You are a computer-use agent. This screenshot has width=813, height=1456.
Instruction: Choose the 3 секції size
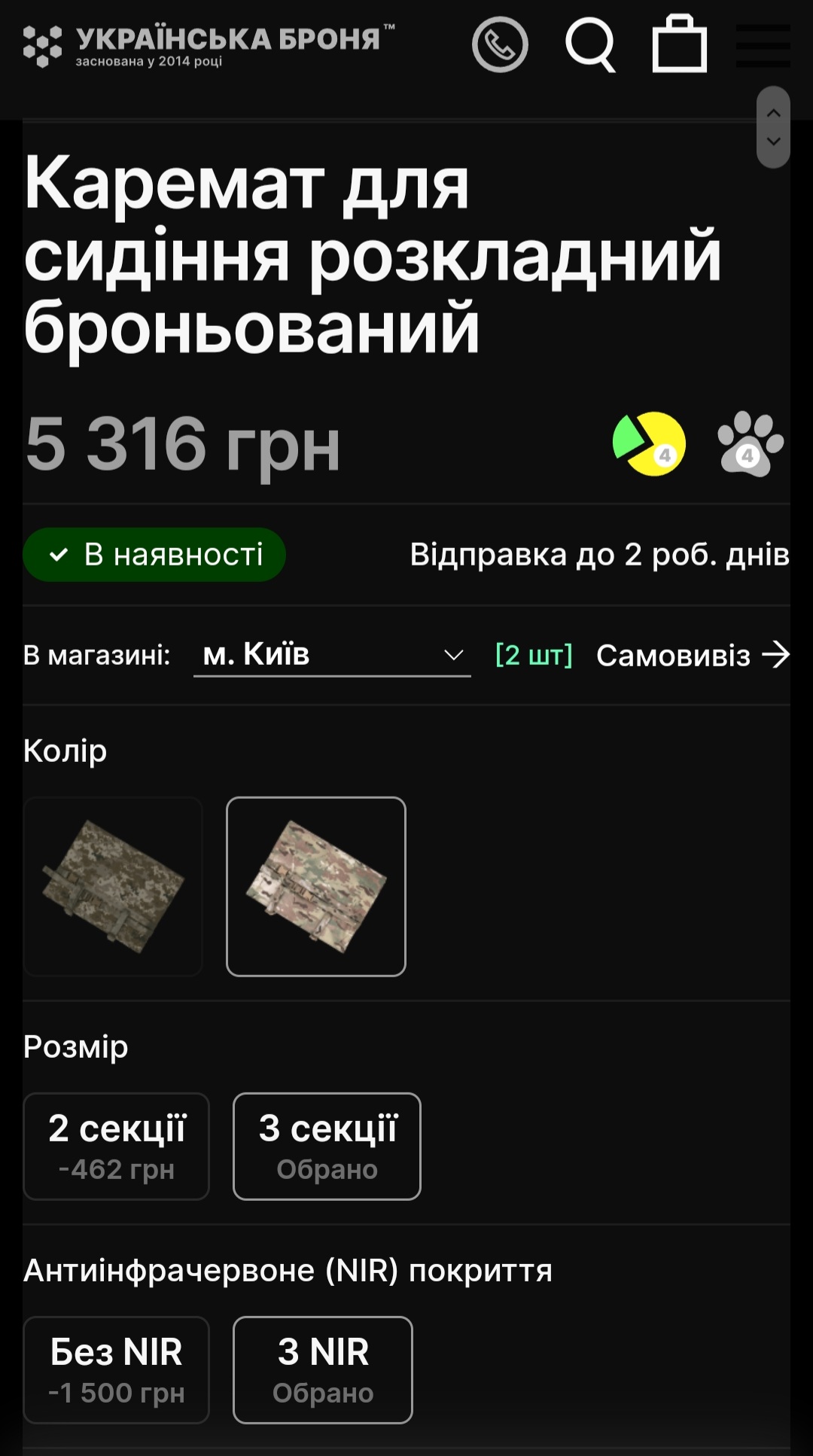327,1147
